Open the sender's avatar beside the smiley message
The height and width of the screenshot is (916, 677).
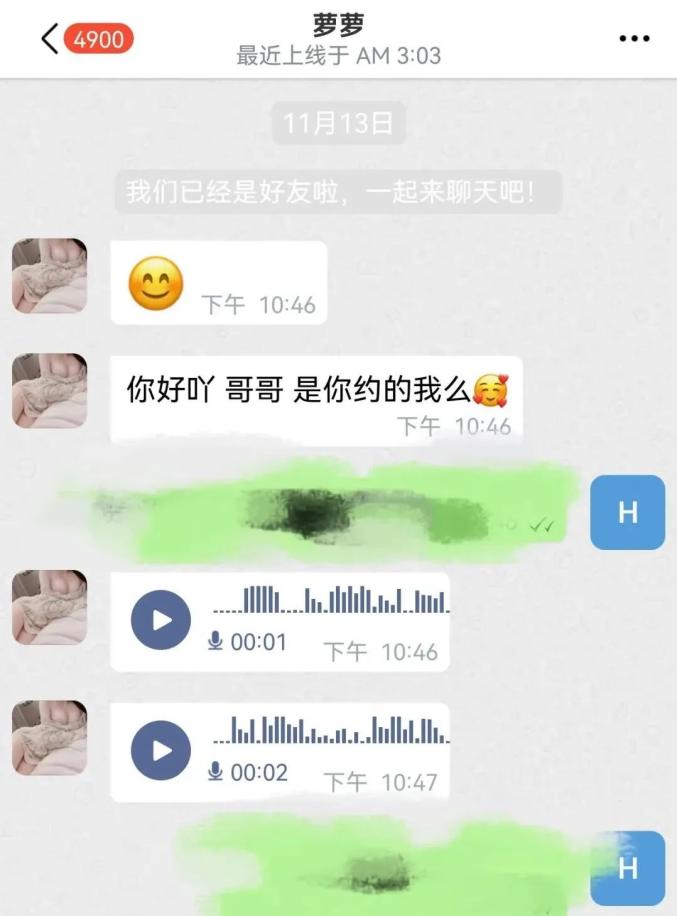(x=50, y=276)
